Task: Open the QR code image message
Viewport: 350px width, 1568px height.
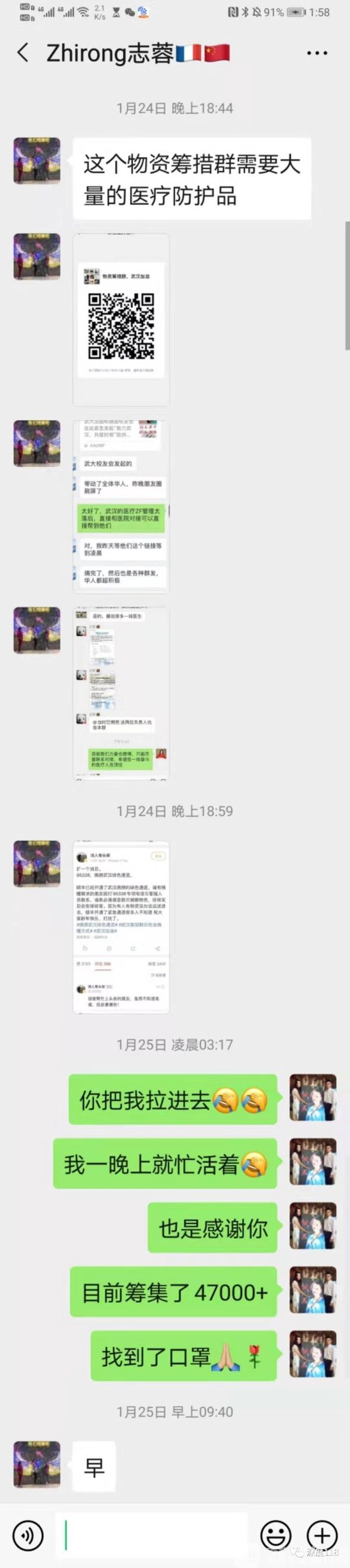Action: pyautogui.click(x=121, y=319)
